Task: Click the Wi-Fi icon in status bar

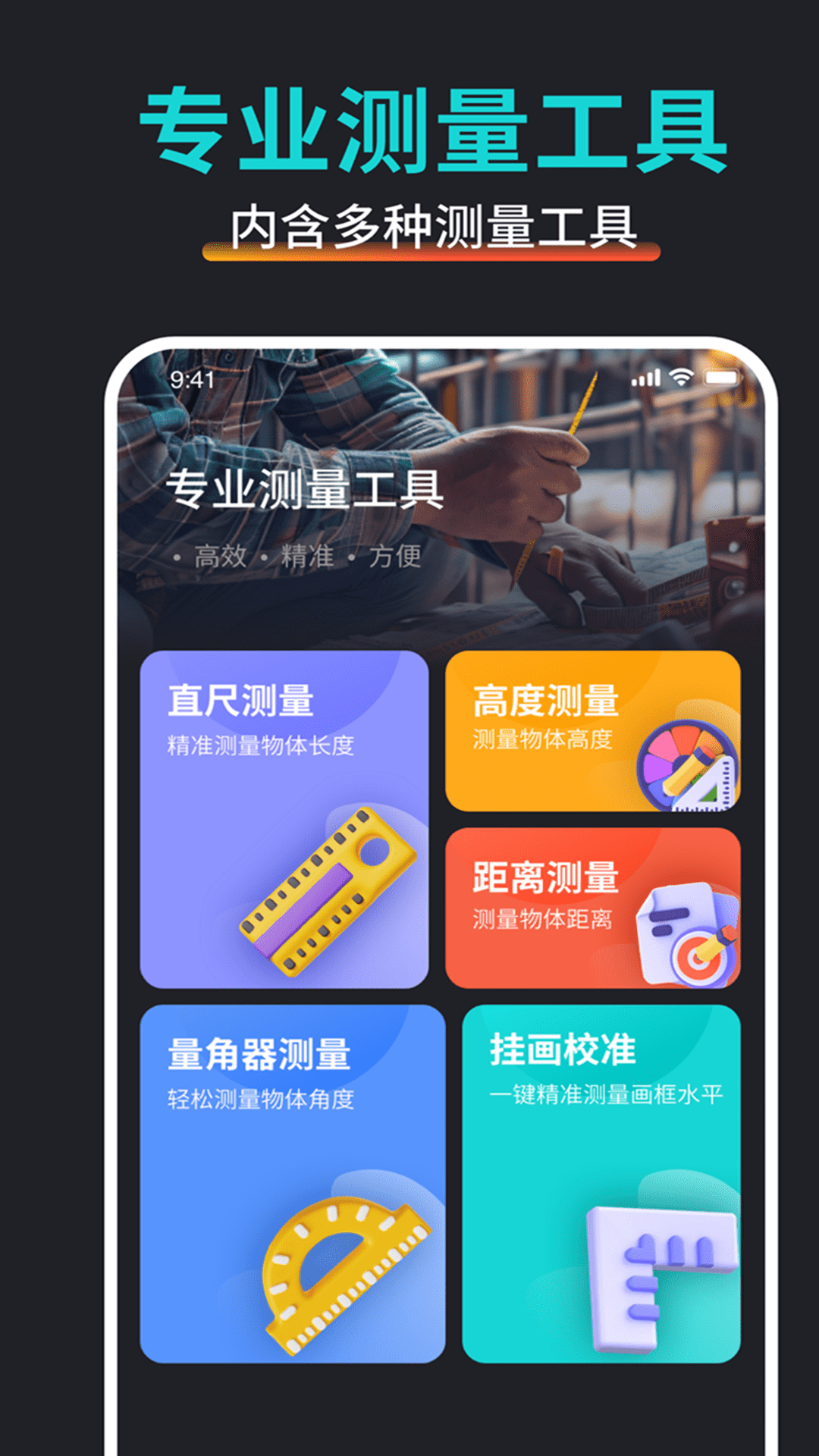Action: (x=680, y=375)
